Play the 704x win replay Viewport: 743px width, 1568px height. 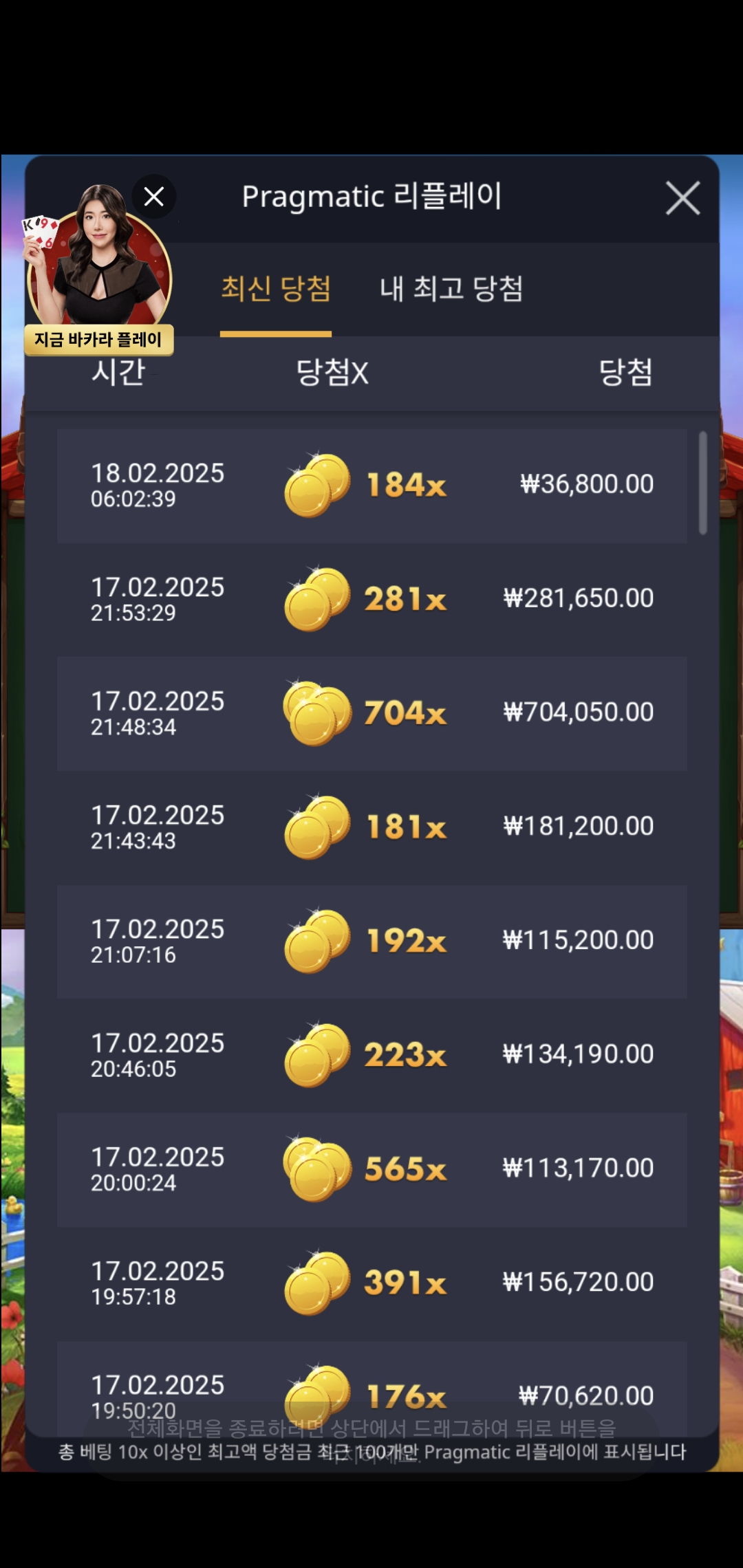click(371, 713)
